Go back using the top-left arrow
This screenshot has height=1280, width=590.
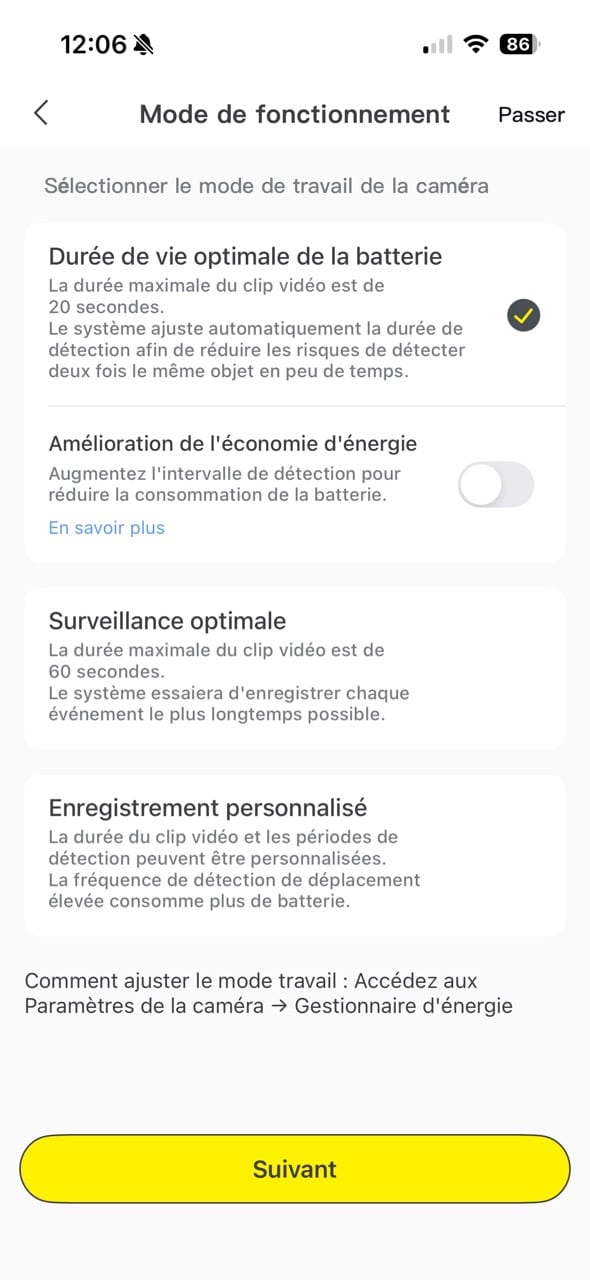[41, 113]
